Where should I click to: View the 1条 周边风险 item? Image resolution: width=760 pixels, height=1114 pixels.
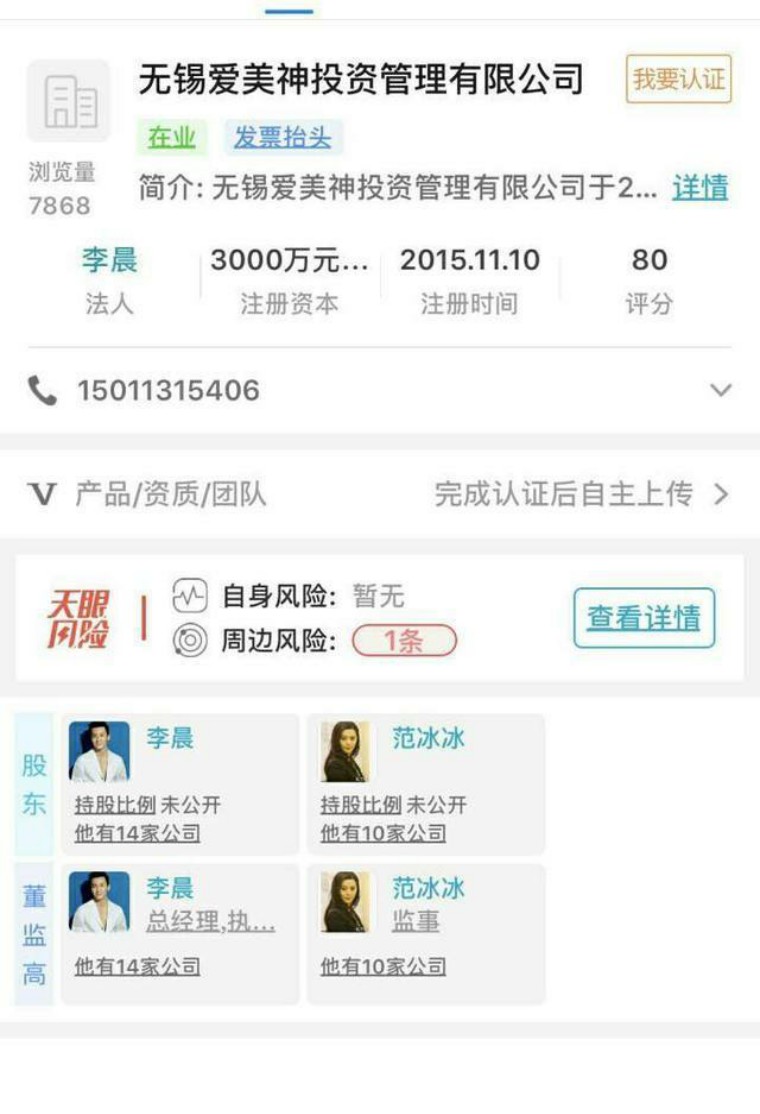[404, 641]
